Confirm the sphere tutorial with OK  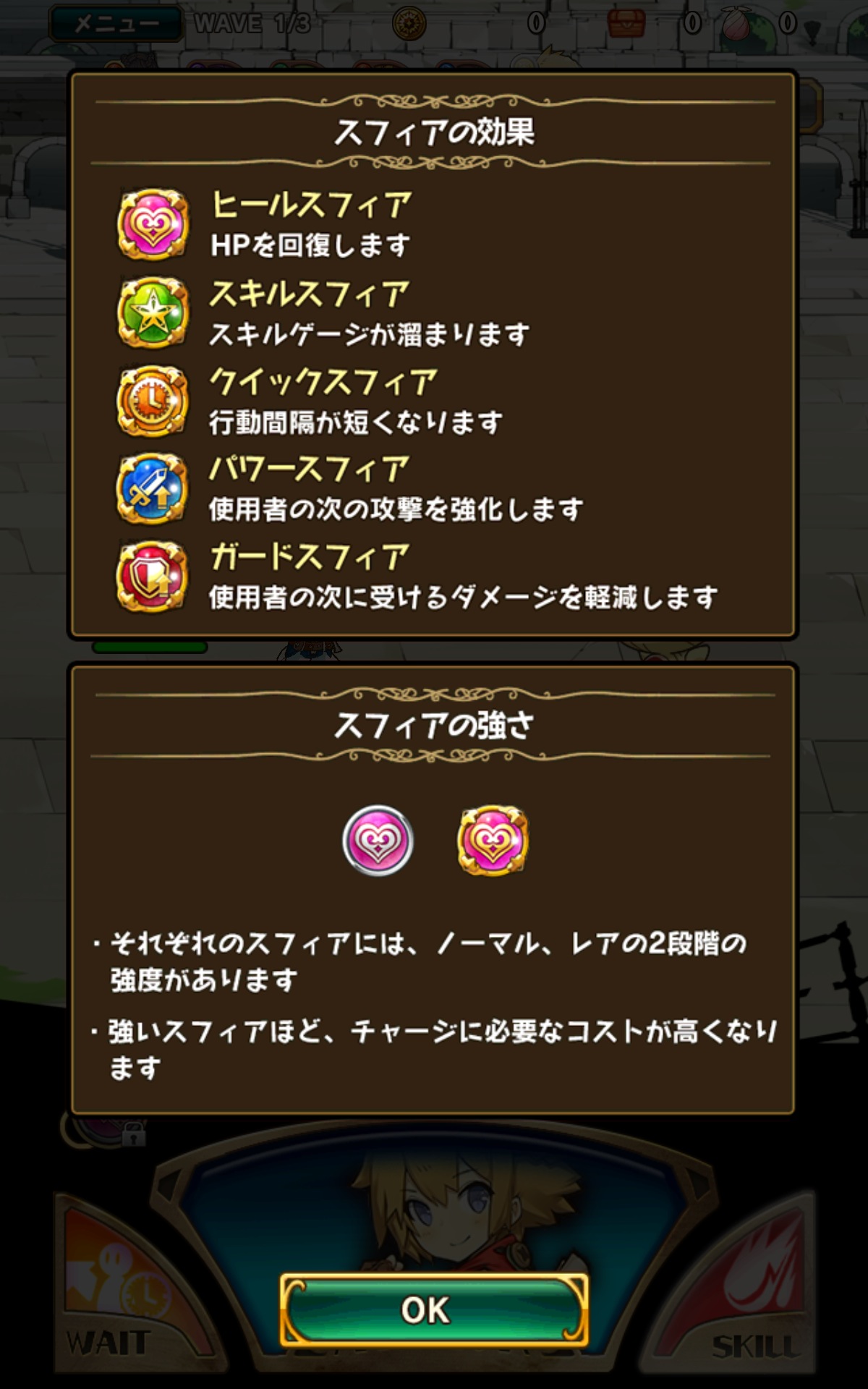[x=433, y=1310]
